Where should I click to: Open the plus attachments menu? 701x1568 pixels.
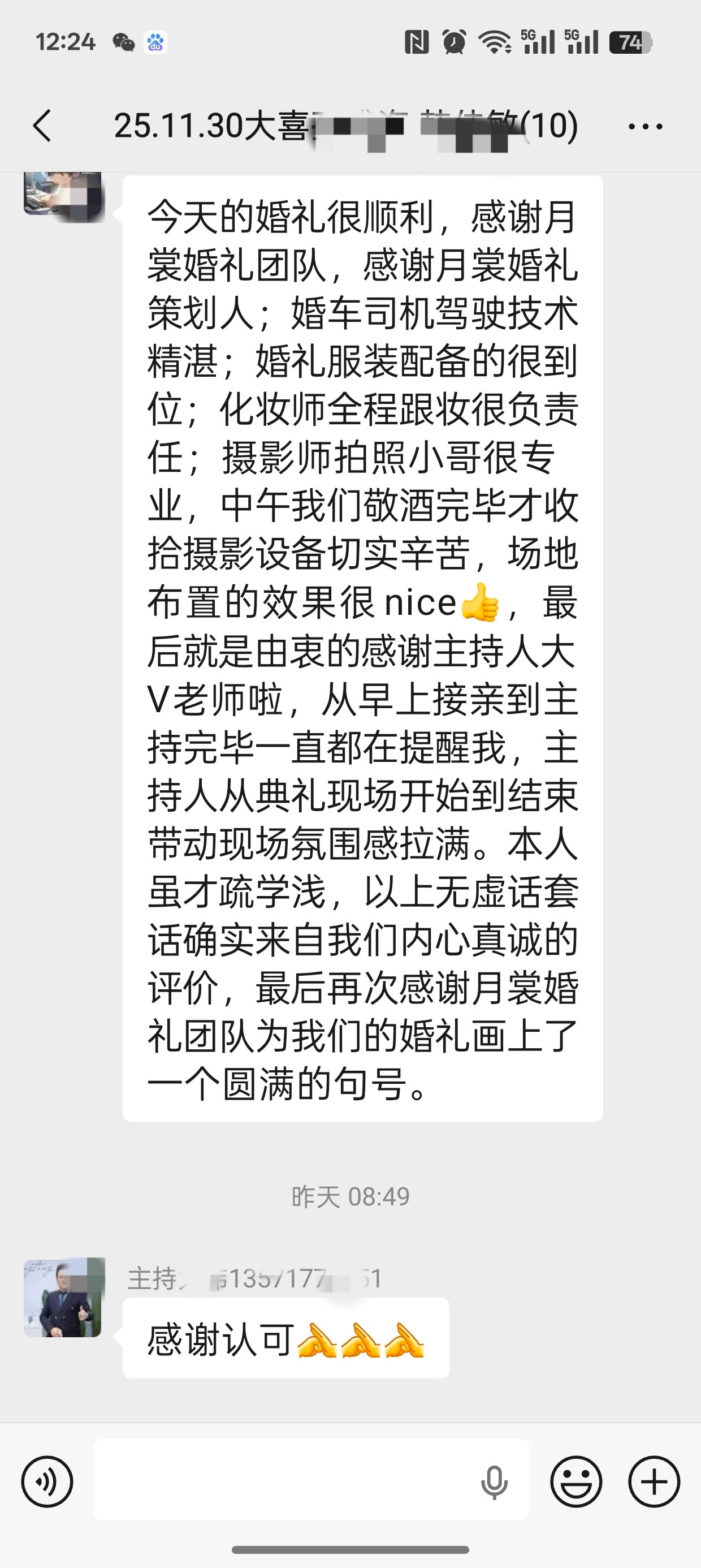click(x=654, y=1481)
